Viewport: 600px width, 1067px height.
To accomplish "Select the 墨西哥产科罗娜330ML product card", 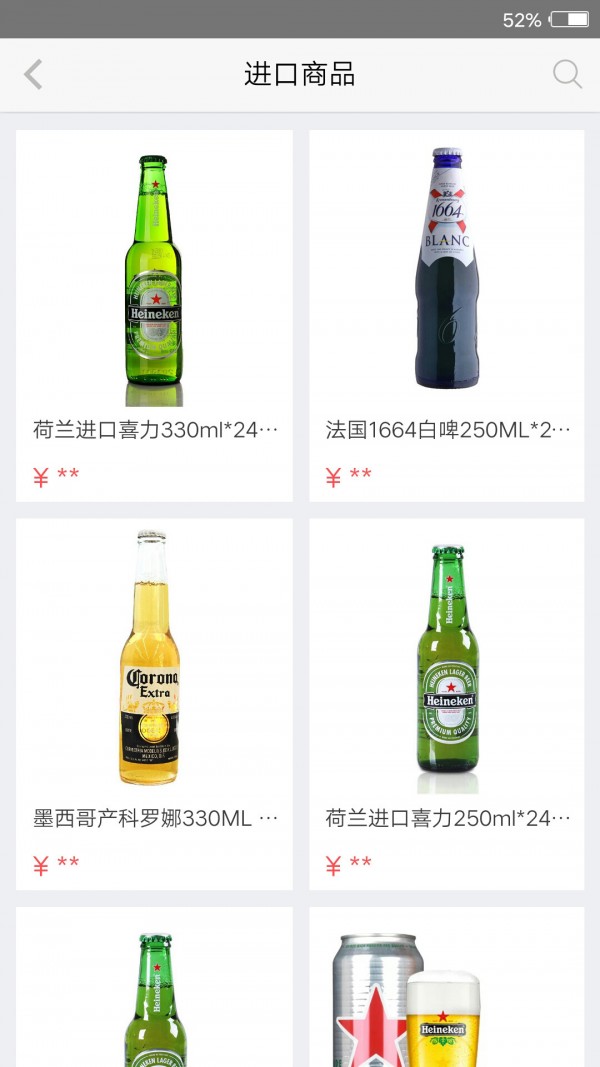I will point(154,703).
